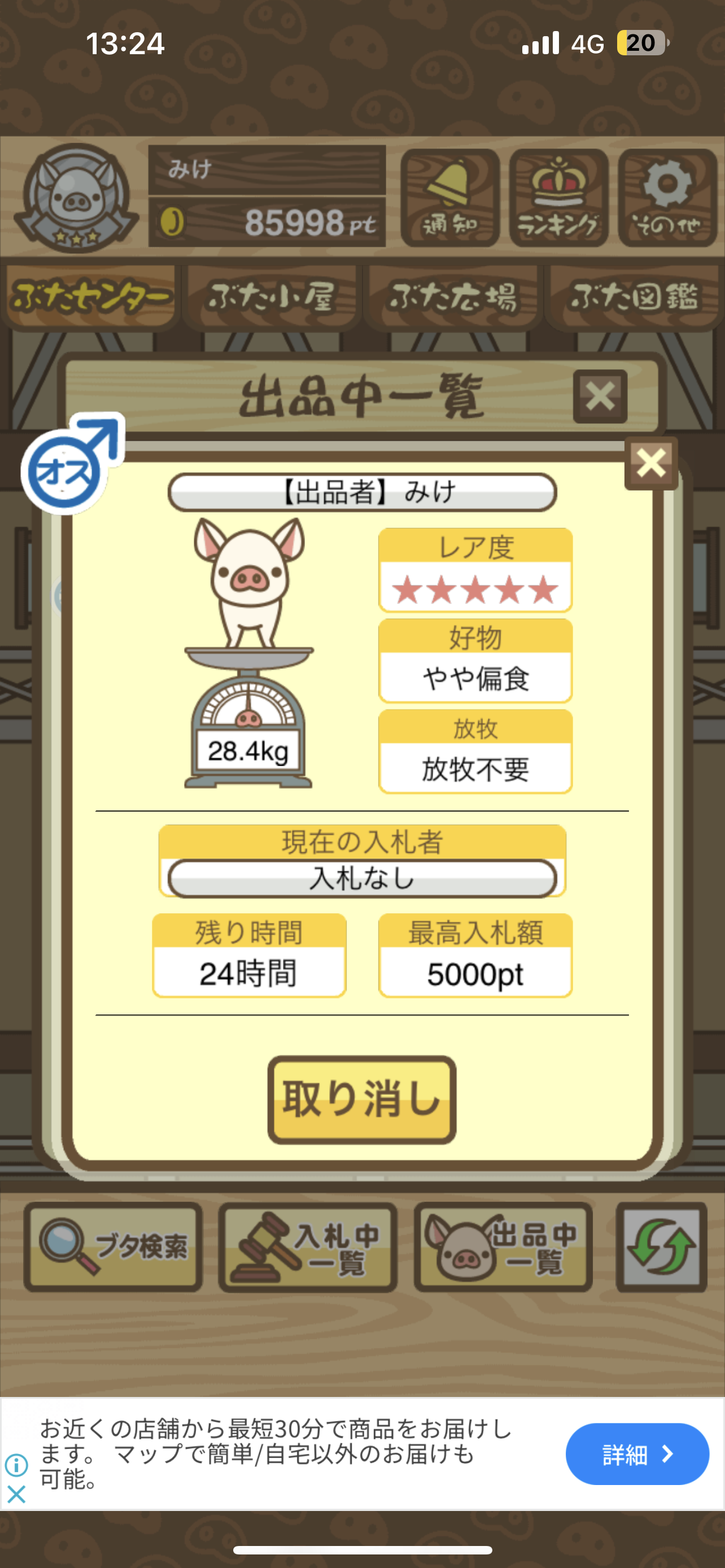Cancel the listing with 取り消し button
Screen dimensions: 725x1568
tap(361, 1100)
